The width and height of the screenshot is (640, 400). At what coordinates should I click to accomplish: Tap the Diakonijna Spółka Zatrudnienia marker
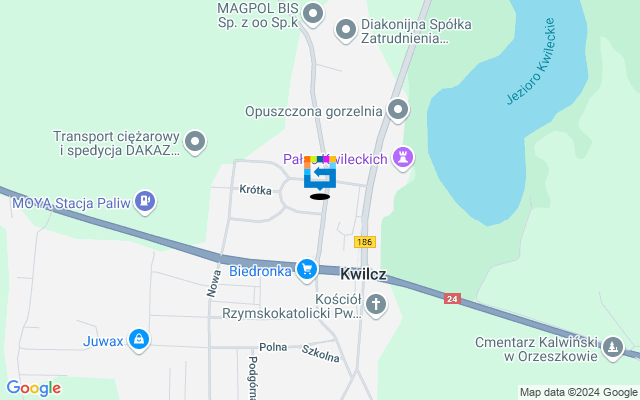coord(347,31)
